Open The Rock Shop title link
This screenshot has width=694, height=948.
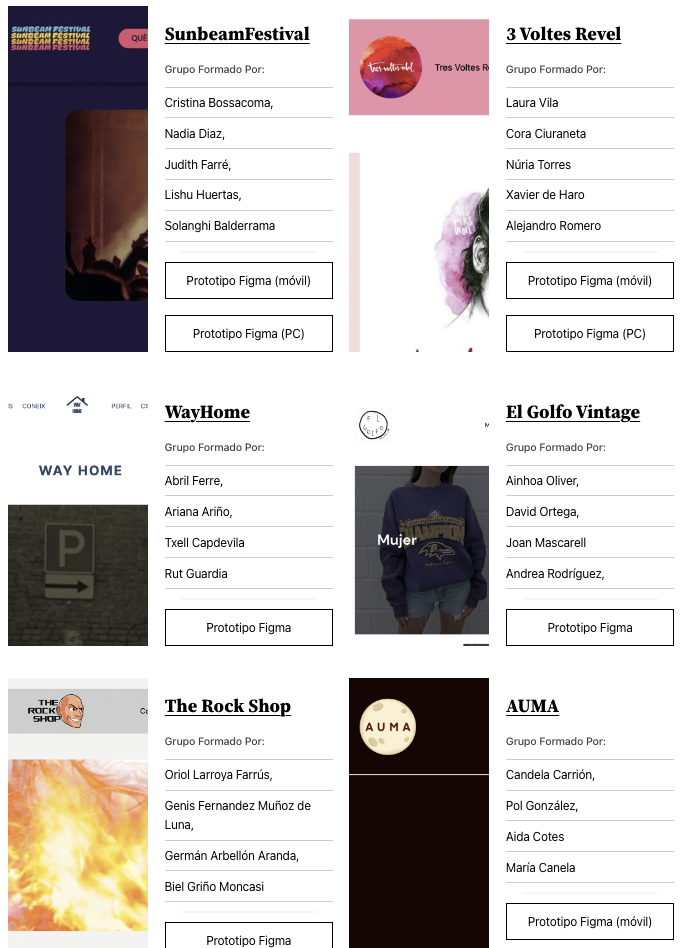pyautogui.click(x=227, y=706)
